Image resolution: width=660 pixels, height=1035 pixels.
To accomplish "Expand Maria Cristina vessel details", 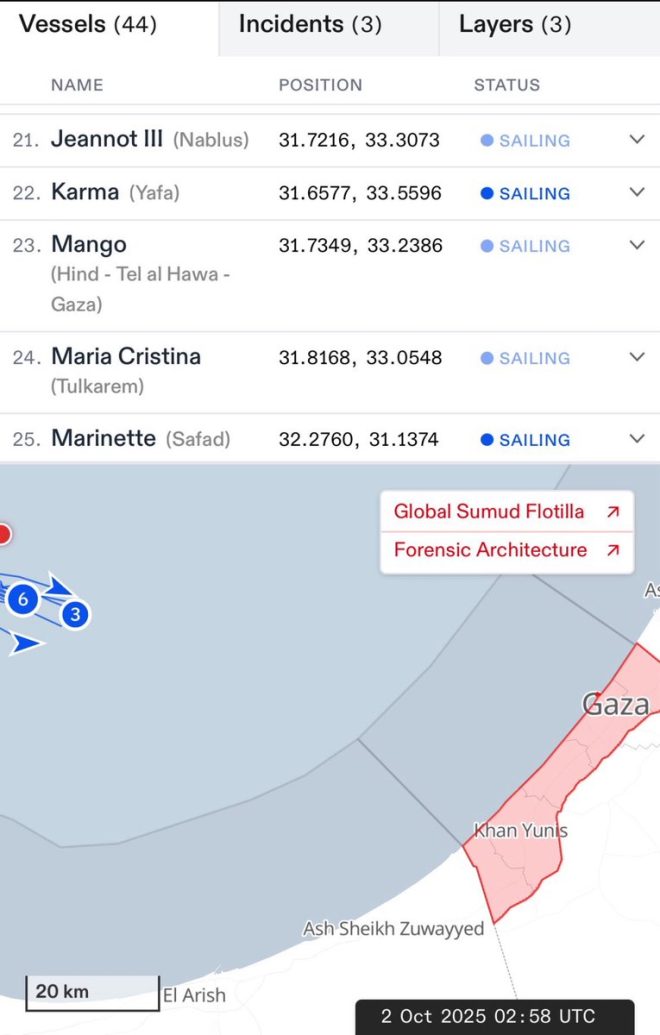I will pyautogui.click(x=637, y=358).
